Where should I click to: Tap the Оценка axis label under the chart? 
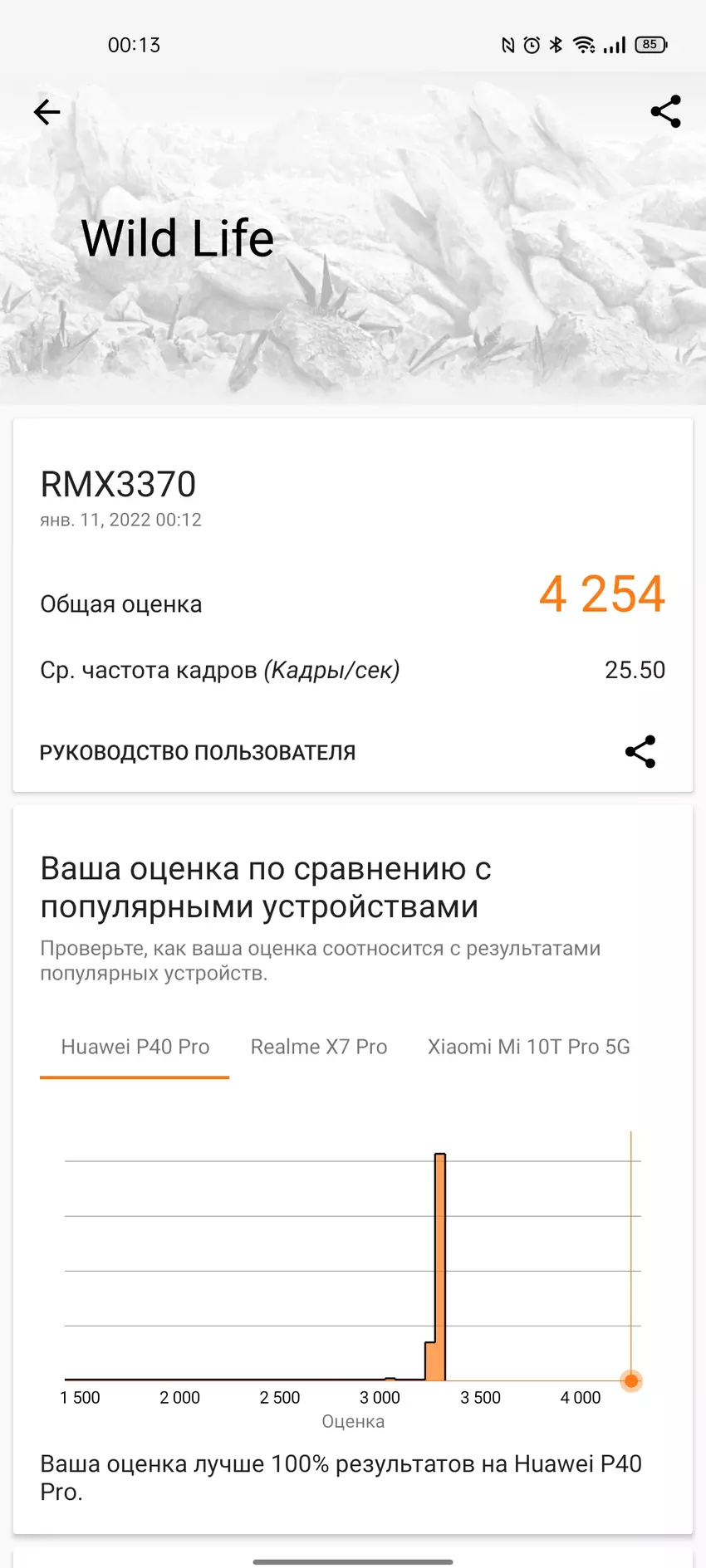pos(352,1421)
